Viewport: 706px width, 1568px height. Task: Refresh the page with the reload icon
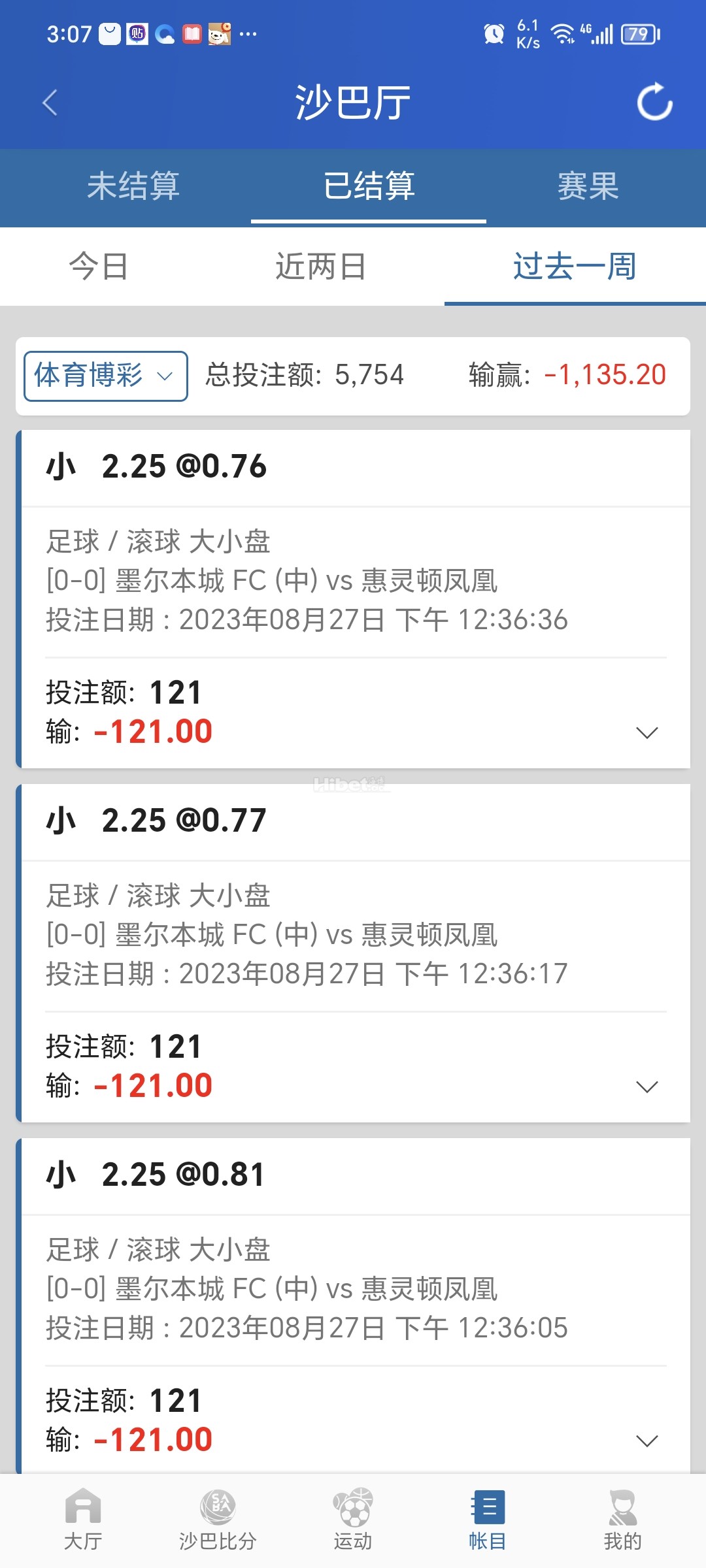coord(656,103)
